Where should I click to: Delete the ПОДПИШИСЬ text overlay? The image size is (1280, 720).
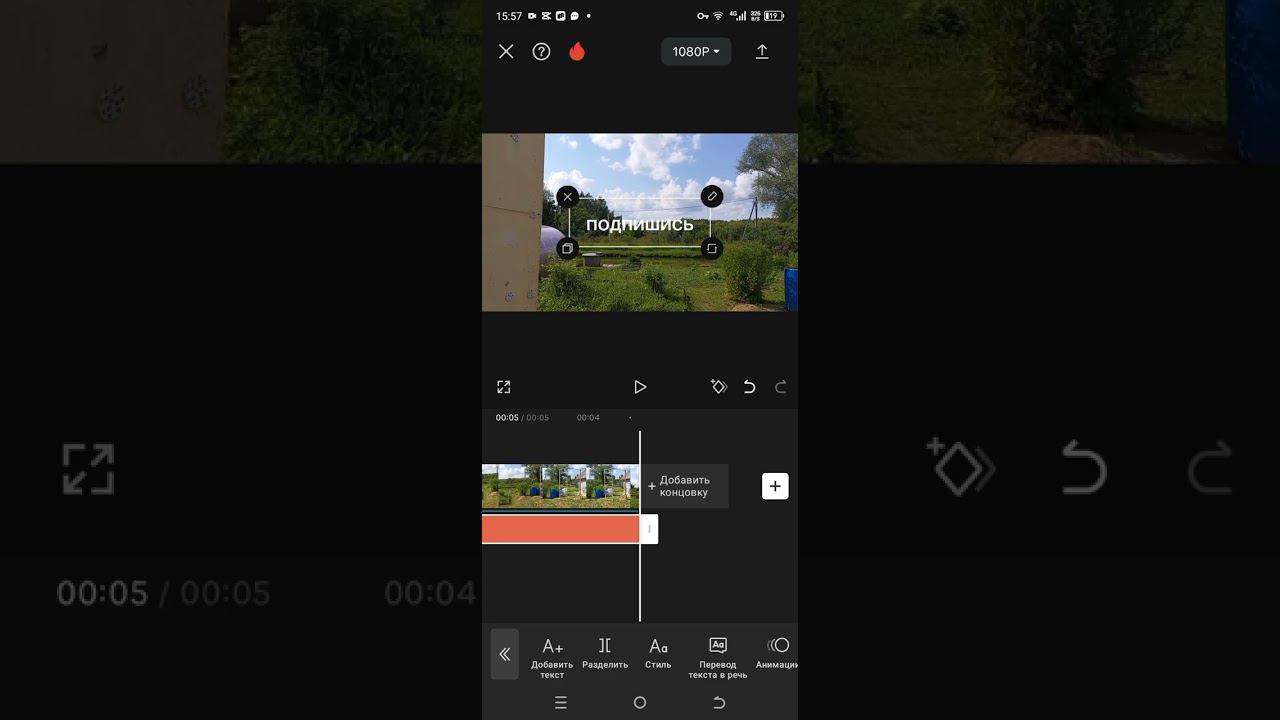(568, 197)
